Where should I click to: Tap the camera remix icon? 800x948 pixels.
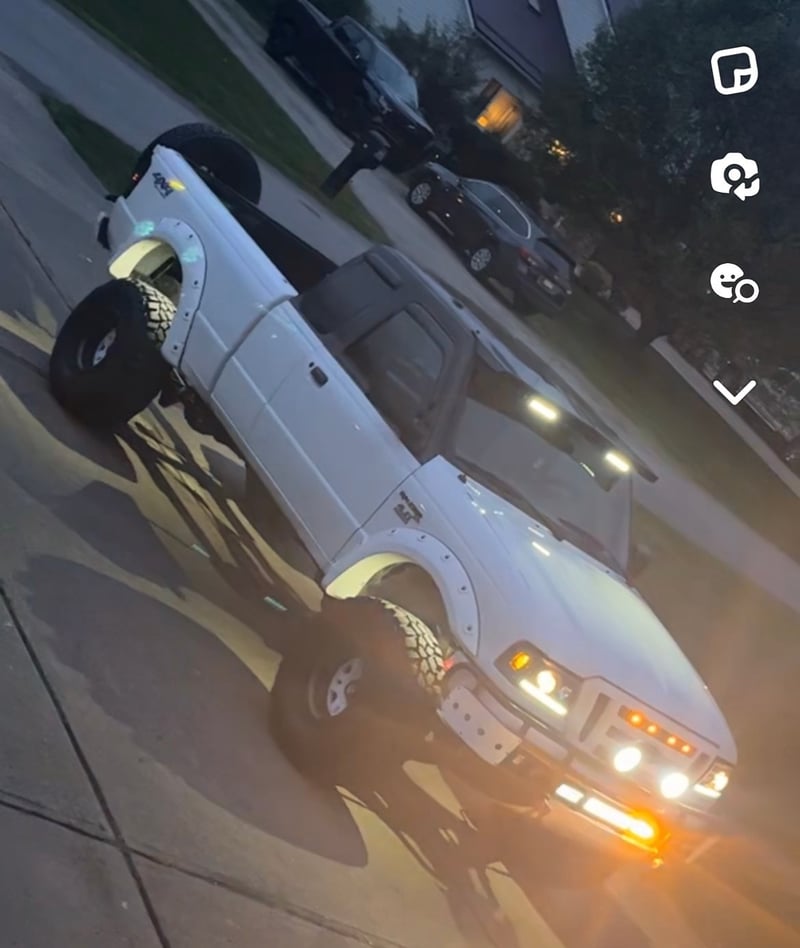[734, 177]
